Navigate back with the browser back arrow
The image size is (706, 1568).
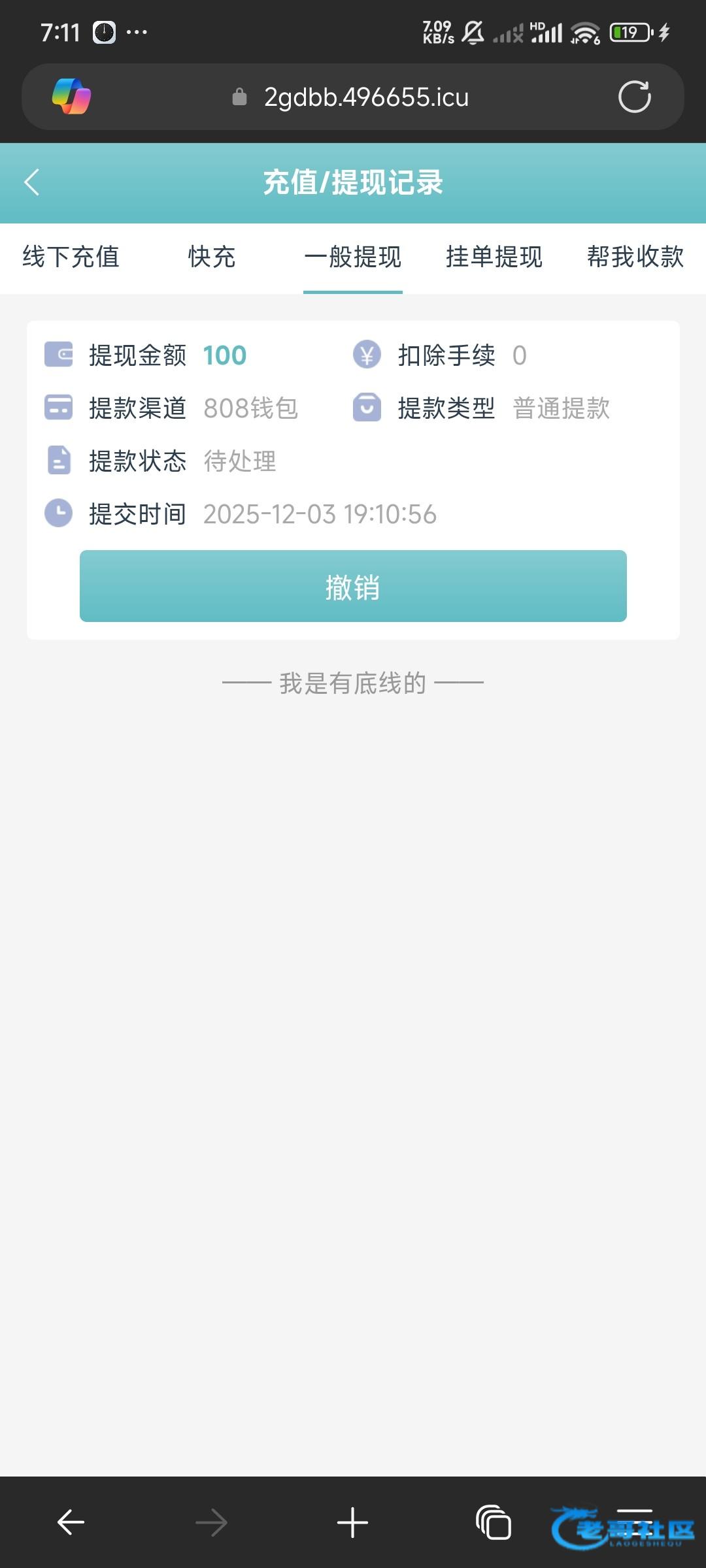coord(71,1522)
